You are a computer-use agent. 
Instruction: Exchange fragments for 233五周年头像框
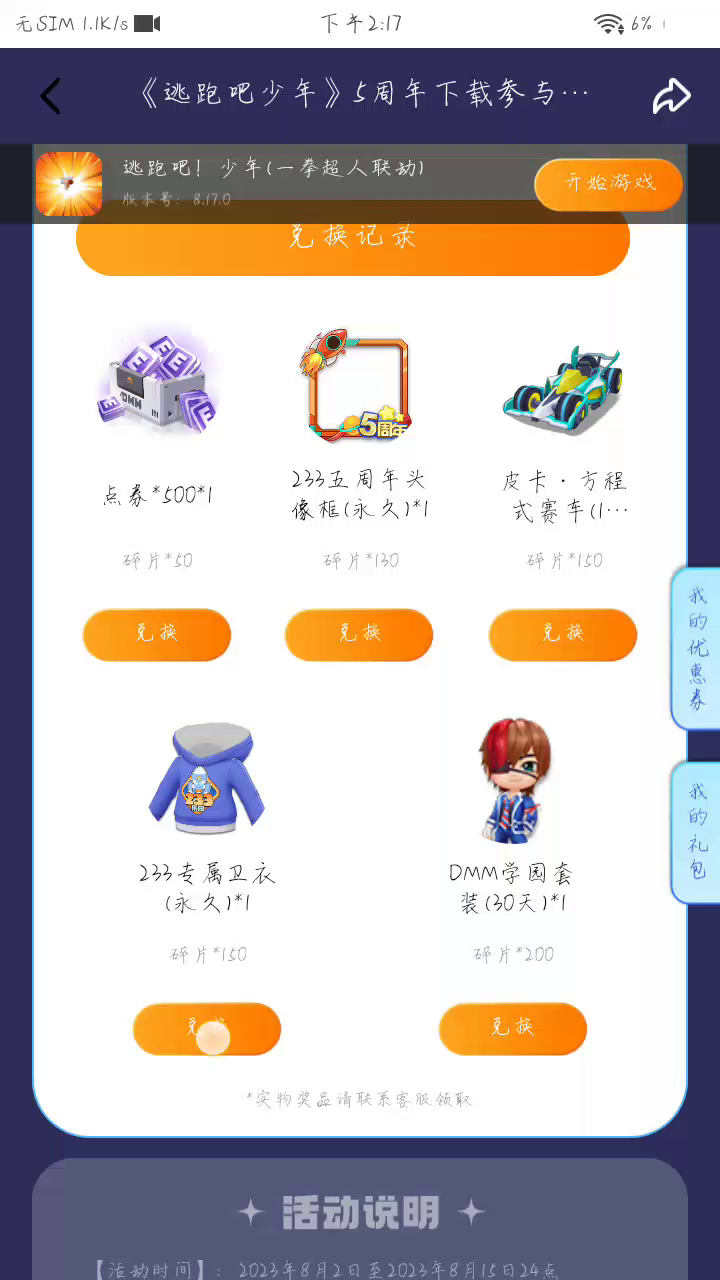point(359,634)
